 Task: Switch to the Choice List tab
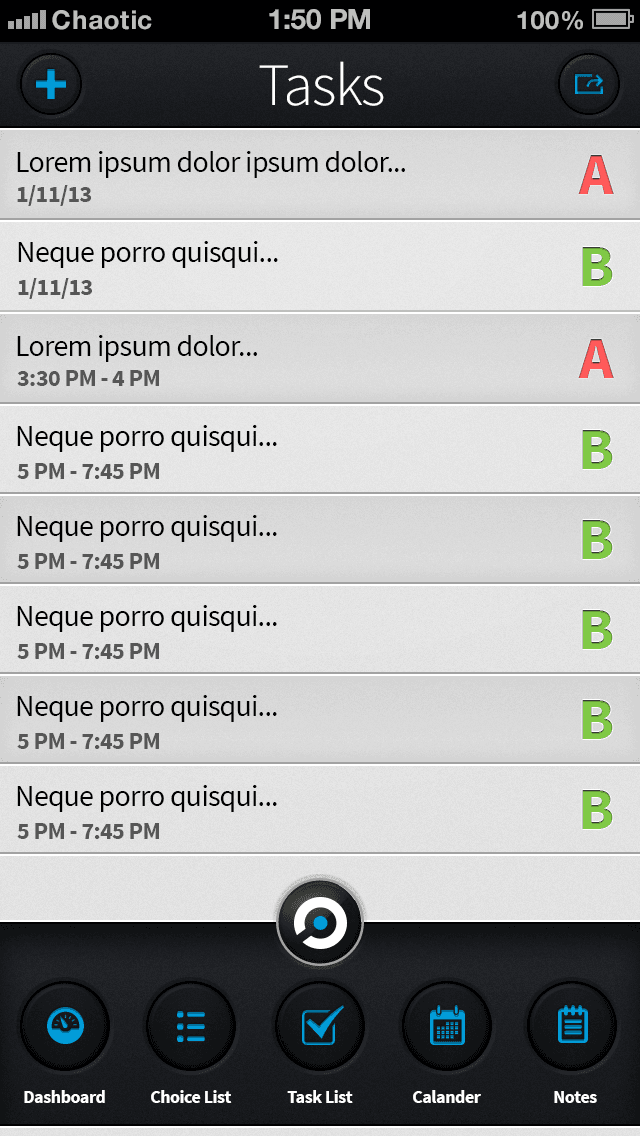point(191,1043)
